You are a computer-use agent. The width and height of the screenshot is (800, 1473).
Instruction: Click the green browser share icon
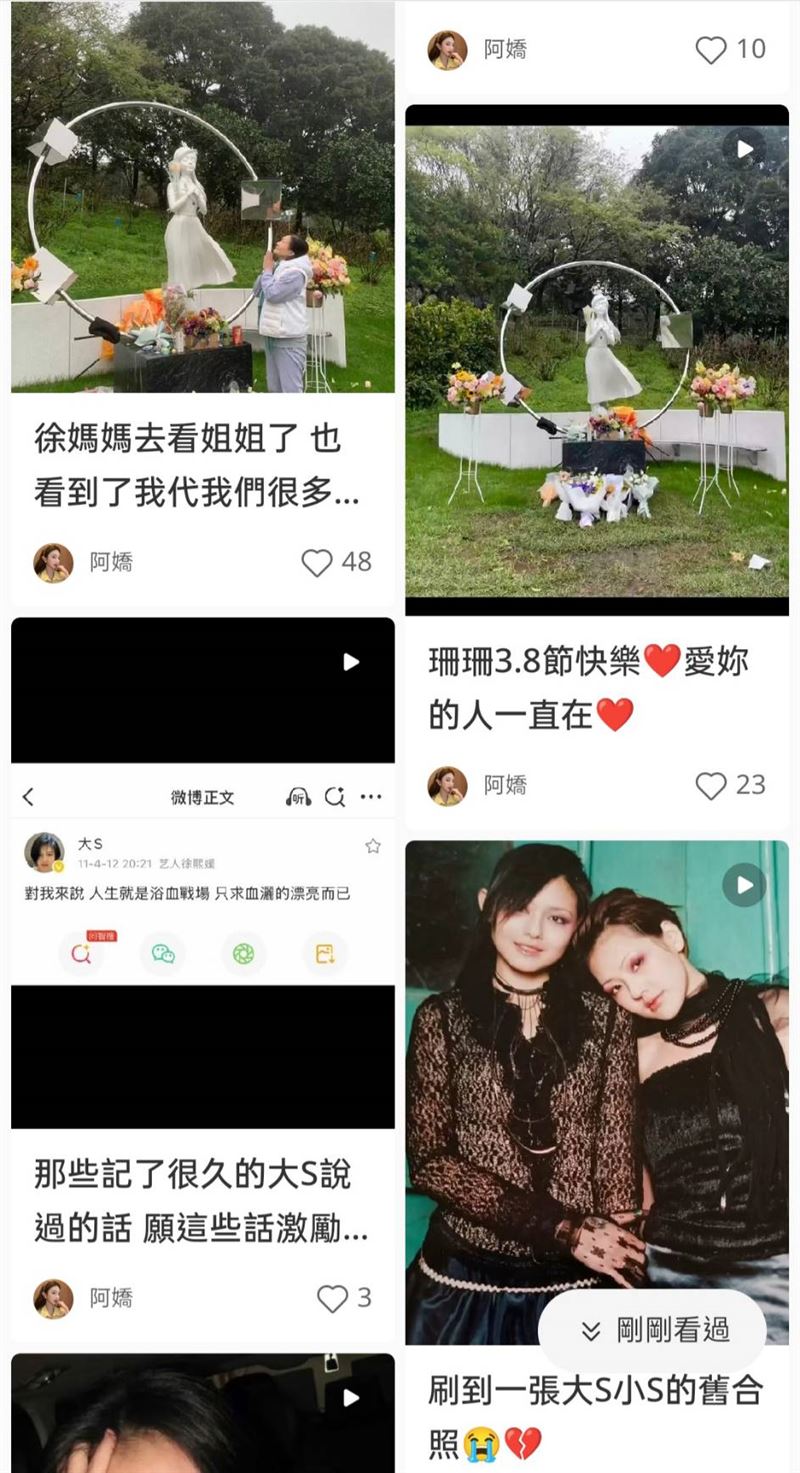point(241,955)
